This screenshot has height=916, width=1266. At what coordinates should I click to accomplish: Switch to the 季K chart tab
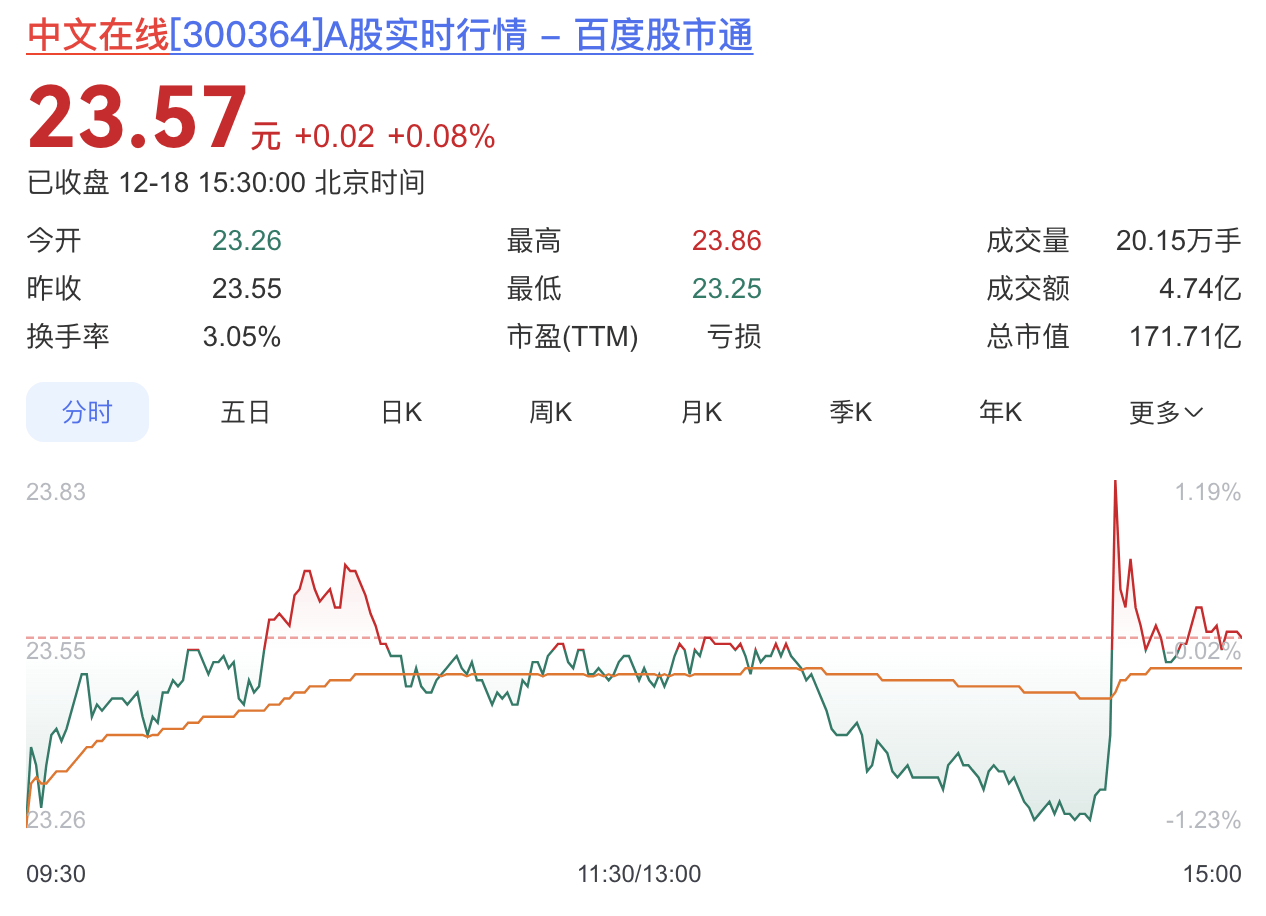coord(850,412)
